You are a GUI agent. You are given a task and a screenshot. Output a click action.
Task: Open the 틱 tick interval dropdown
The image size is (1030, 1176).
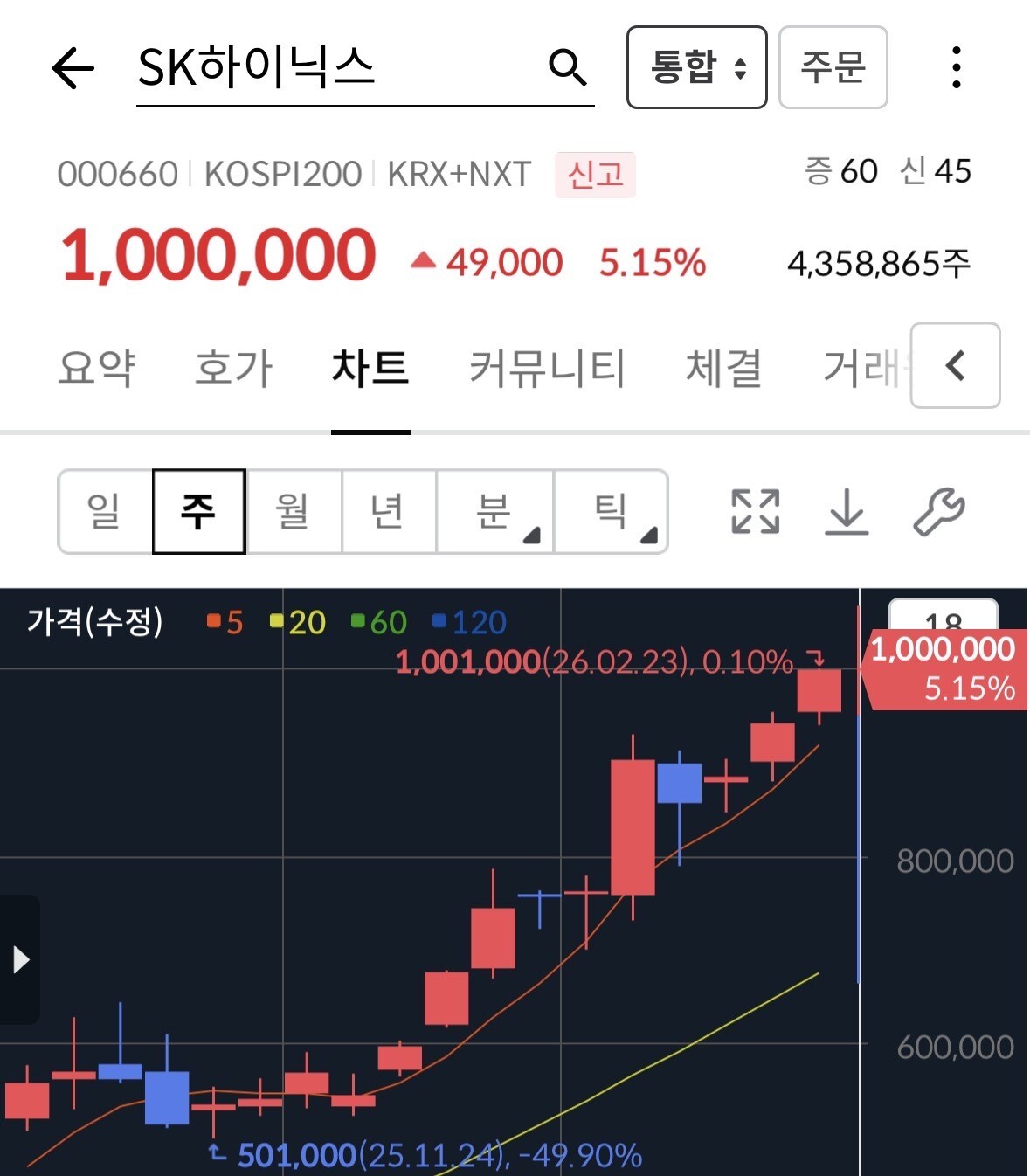(611, 511)
